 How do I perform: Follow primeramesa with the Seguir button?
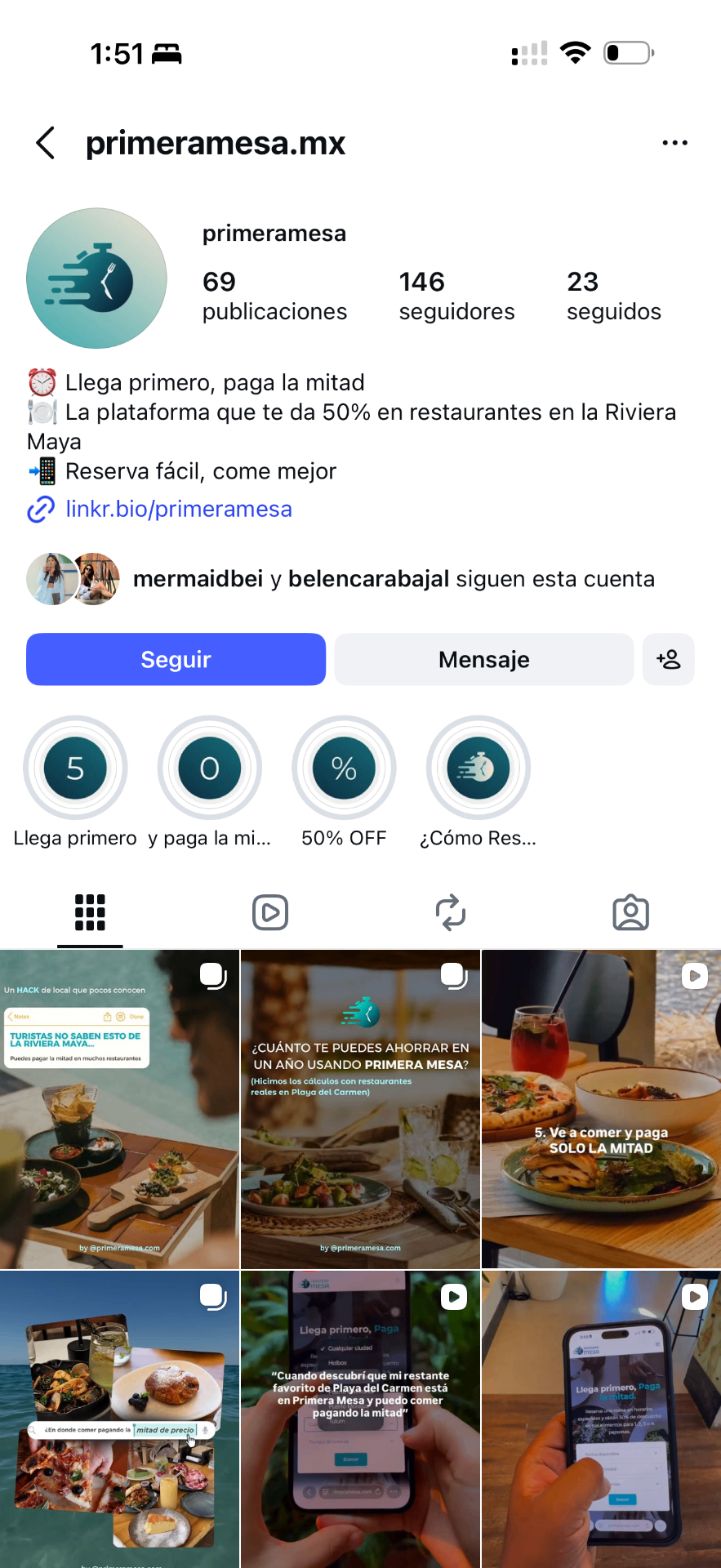[x=176, y=659]
